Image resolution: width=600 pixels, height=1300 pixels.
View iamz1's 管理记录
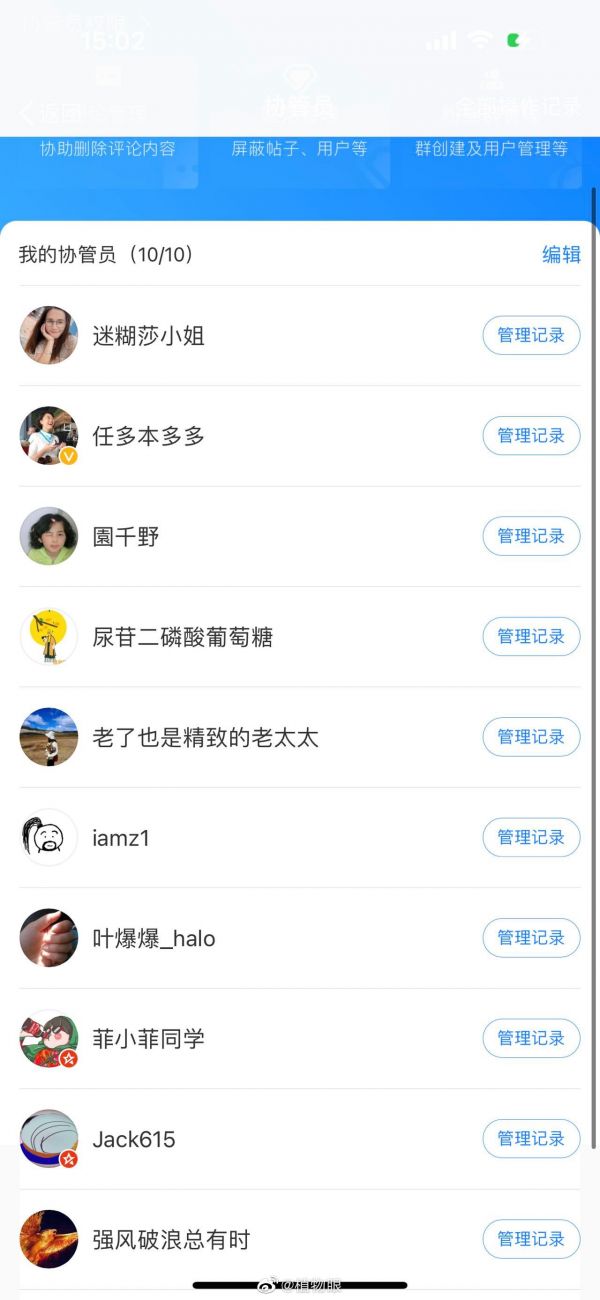pos(531,837)
